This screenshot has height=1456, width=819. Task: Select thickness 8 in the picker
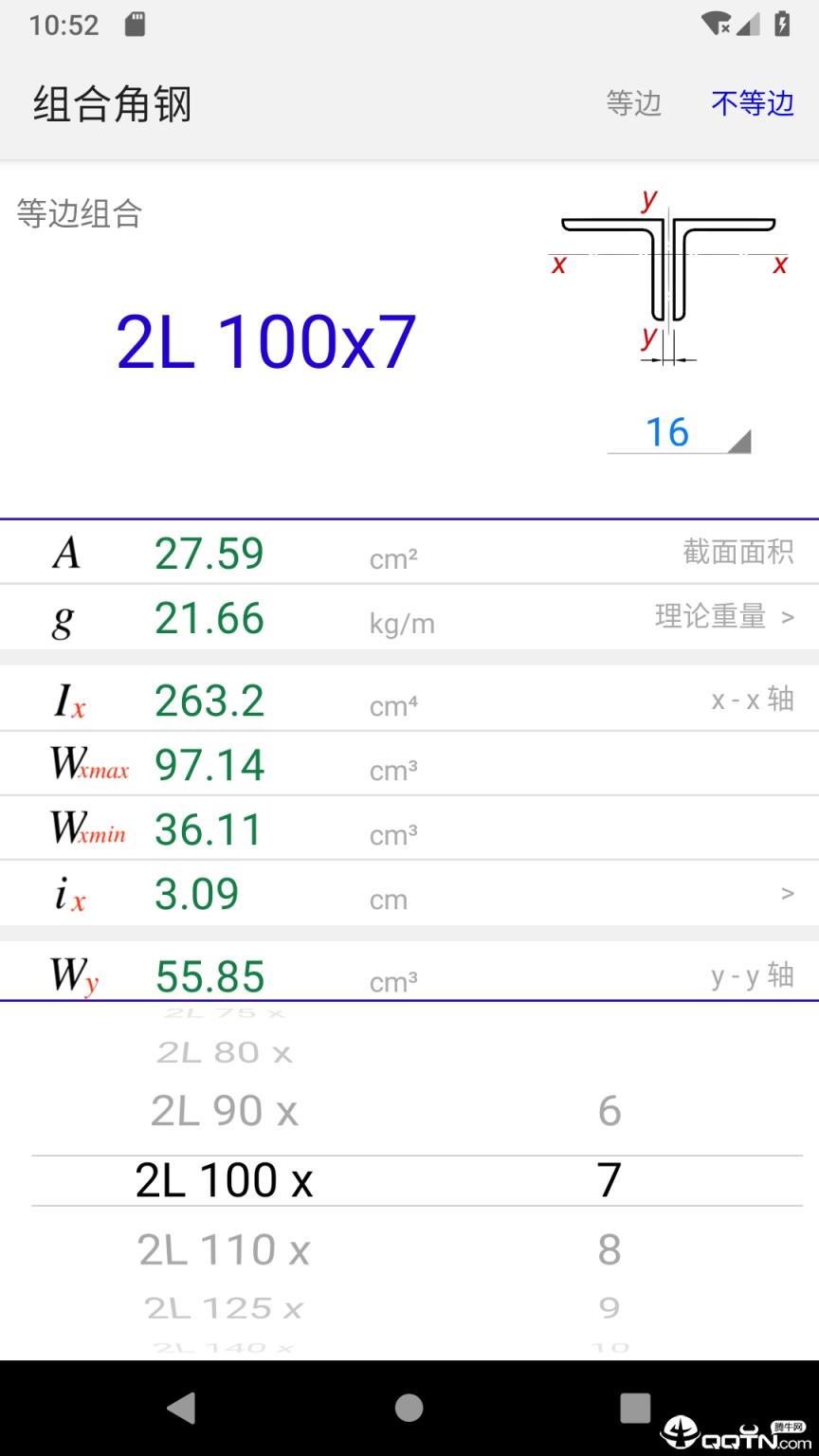(610, 1249)
